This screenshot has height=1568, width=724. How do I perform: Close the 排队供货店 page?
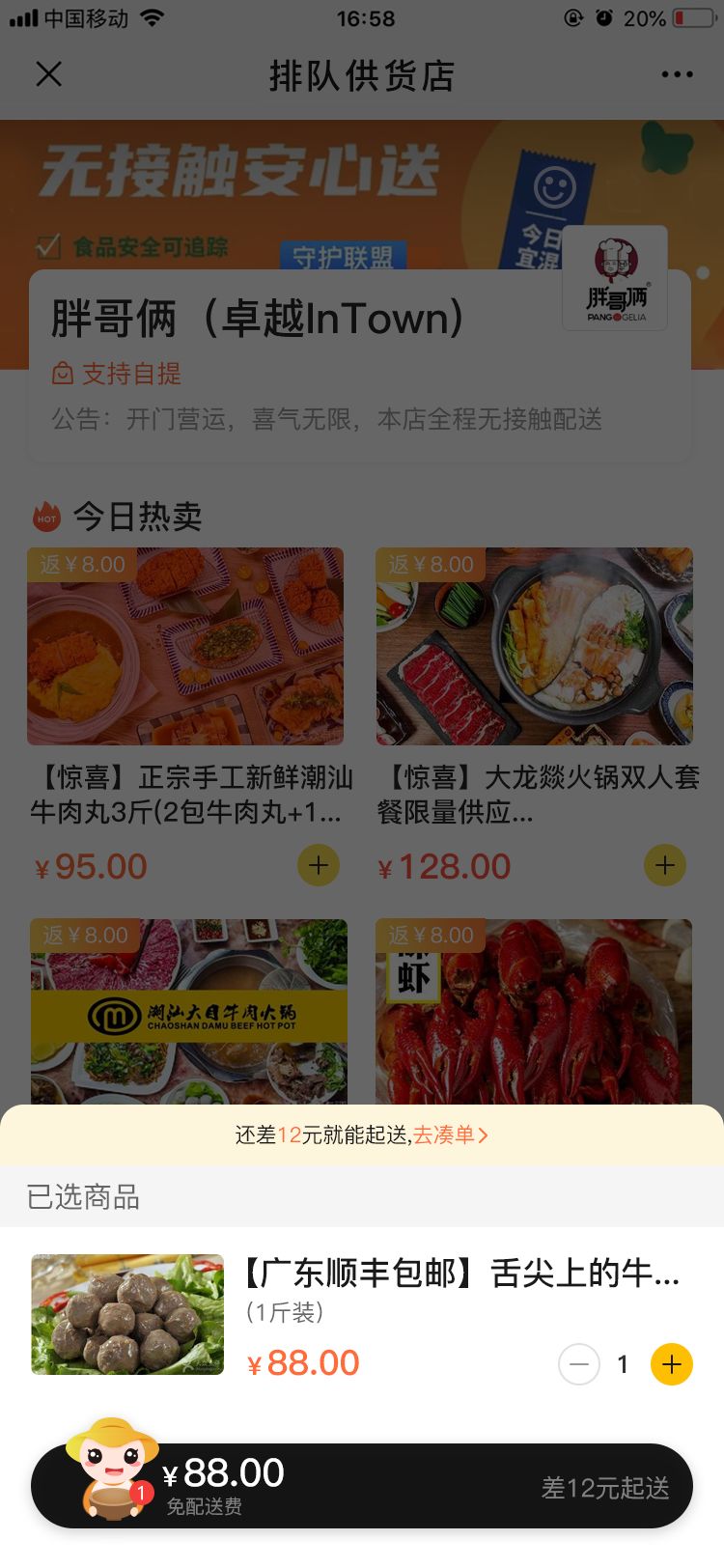click(x=48, y=74)
